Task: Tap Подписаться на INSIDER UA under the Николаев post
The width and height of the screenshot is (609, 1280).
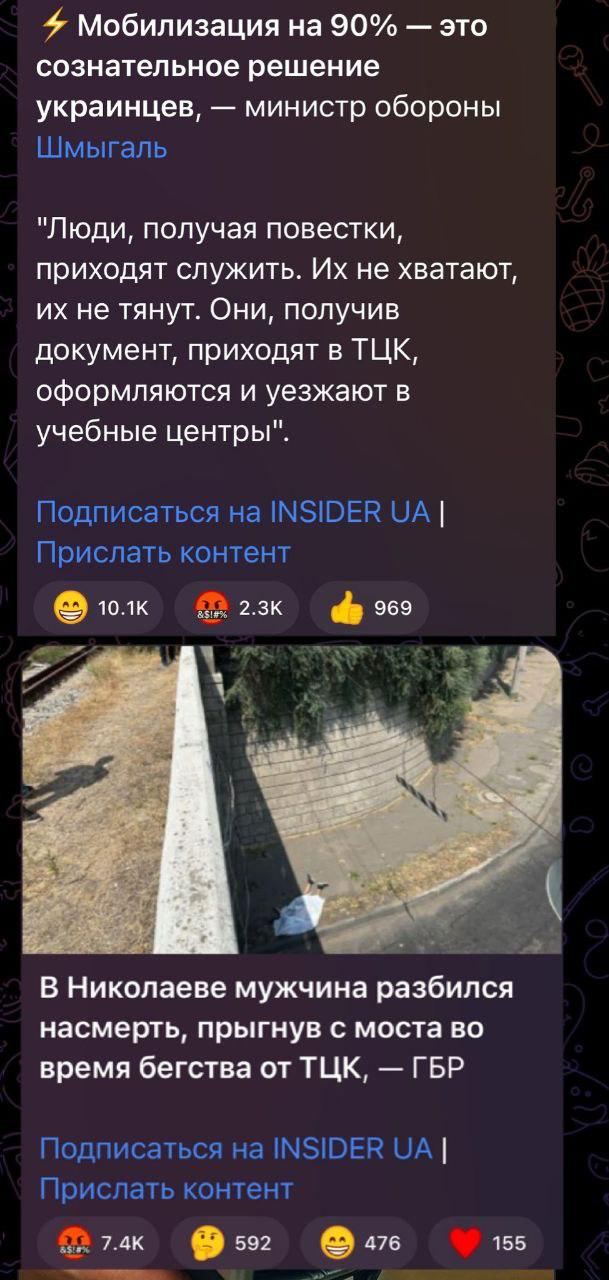Action: click(x=236, y=1148)
